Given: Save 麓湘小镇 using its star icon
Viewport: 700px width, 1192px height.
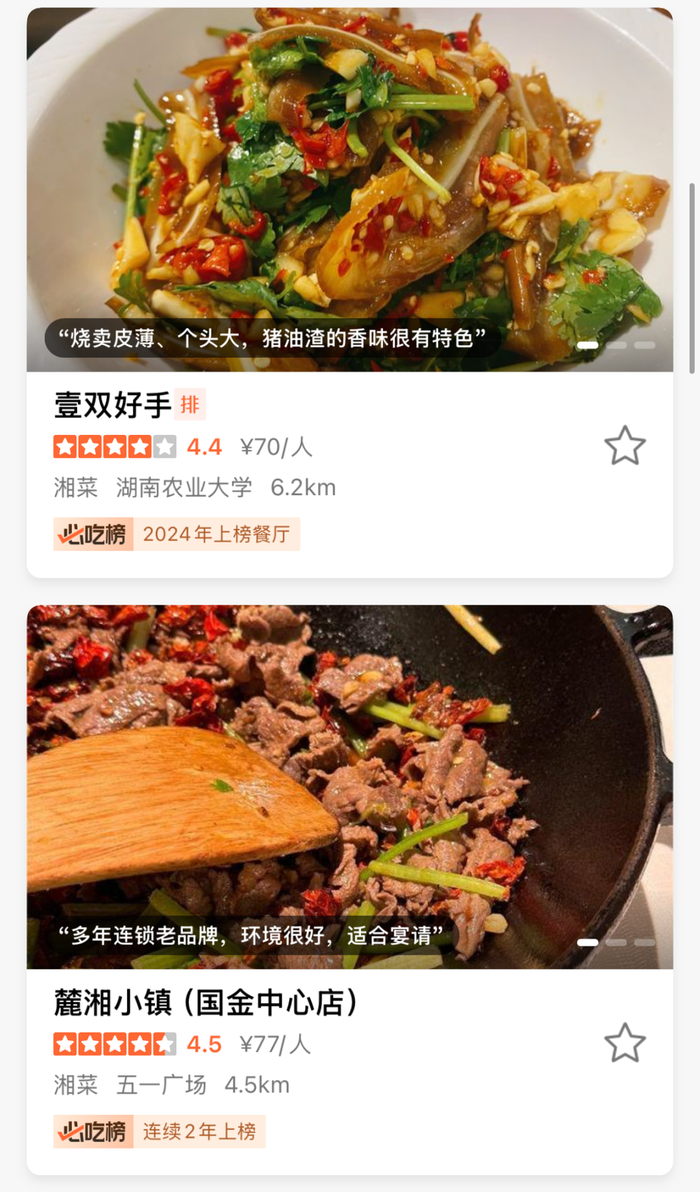Looking at the screenshot, I should [625, 1043].
